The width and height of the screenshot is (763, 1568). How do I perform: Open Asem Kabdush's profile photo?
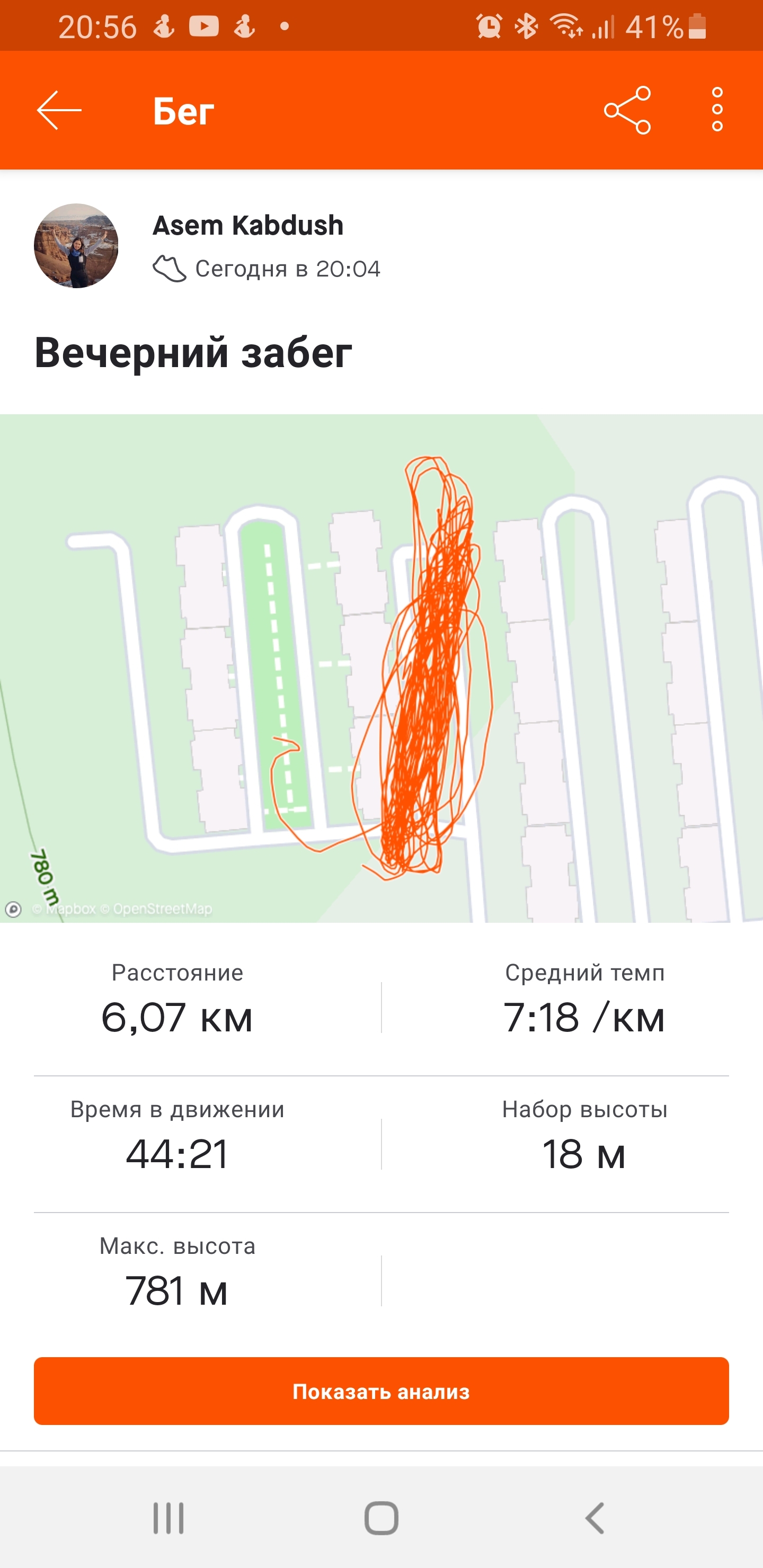[x=76, y=246]
